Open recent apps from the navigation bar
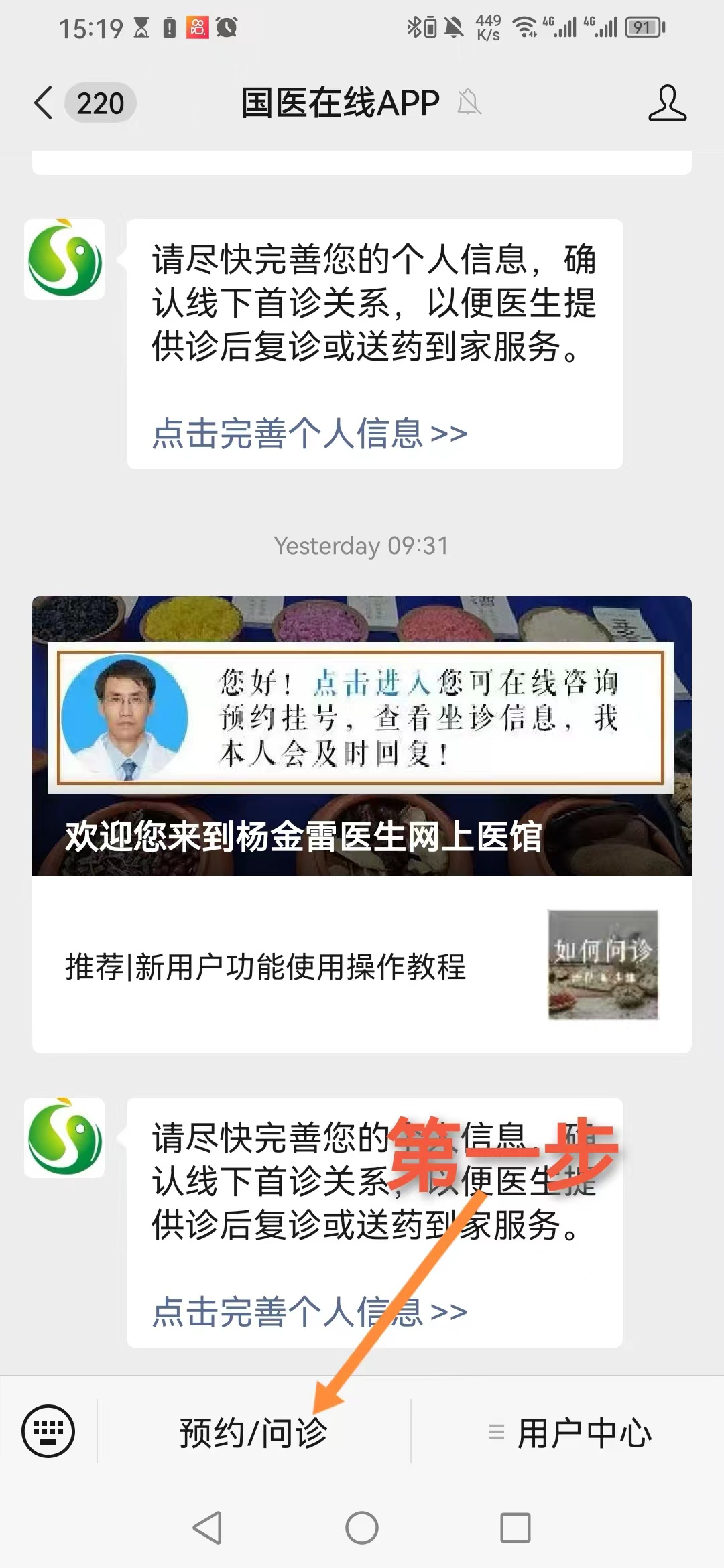 pyautogui.click(x=515, y=1528)
